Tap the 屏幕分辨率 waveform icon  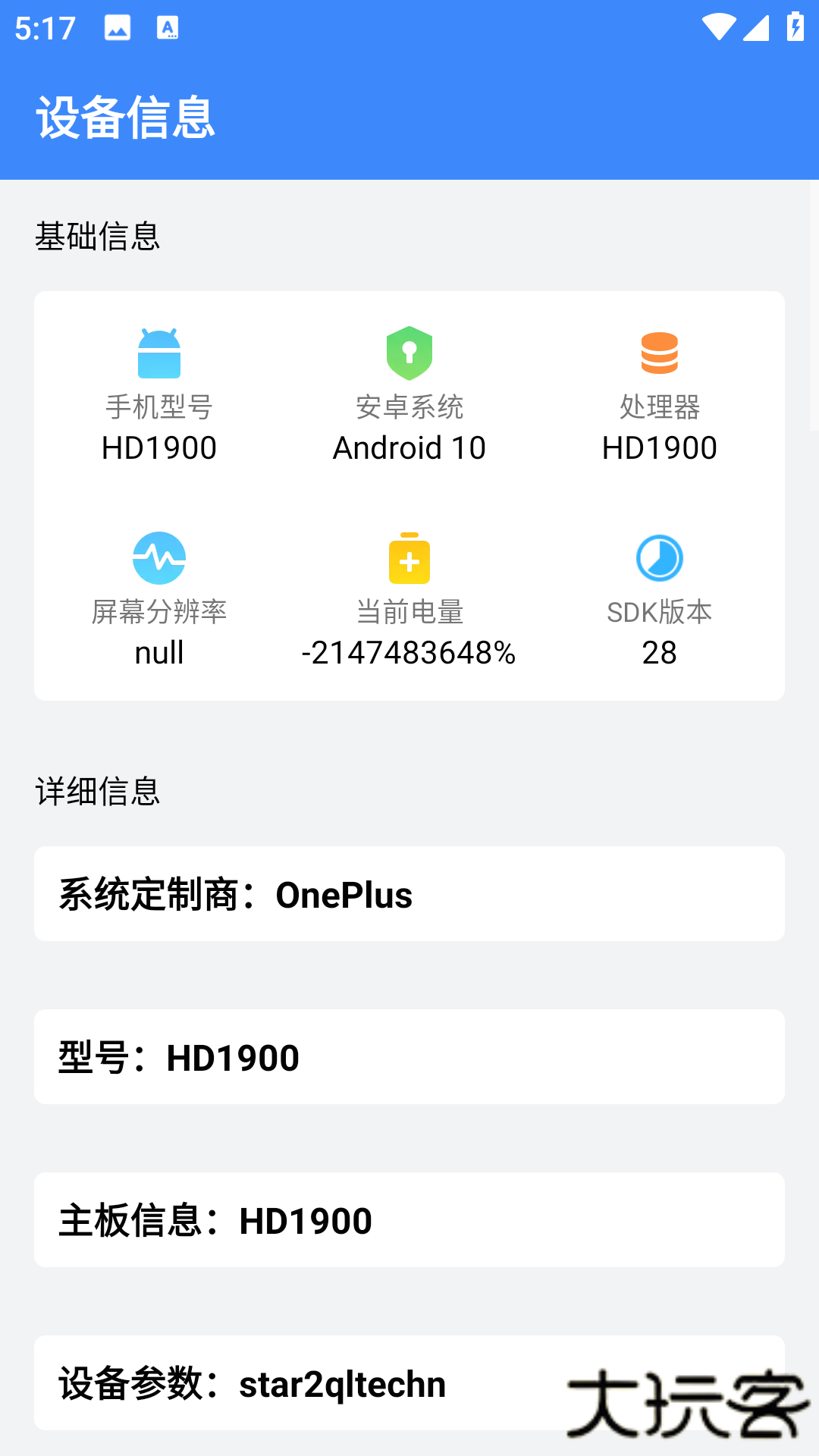coord(159,557)
